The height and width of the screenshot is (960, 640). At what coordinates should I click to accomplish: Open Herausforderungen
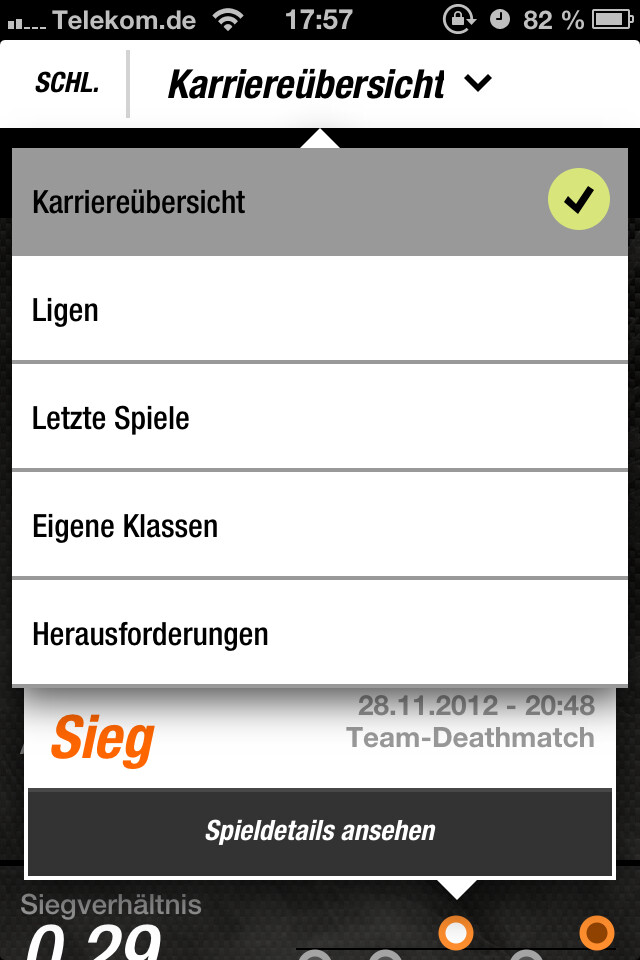(x=320, y=634)
